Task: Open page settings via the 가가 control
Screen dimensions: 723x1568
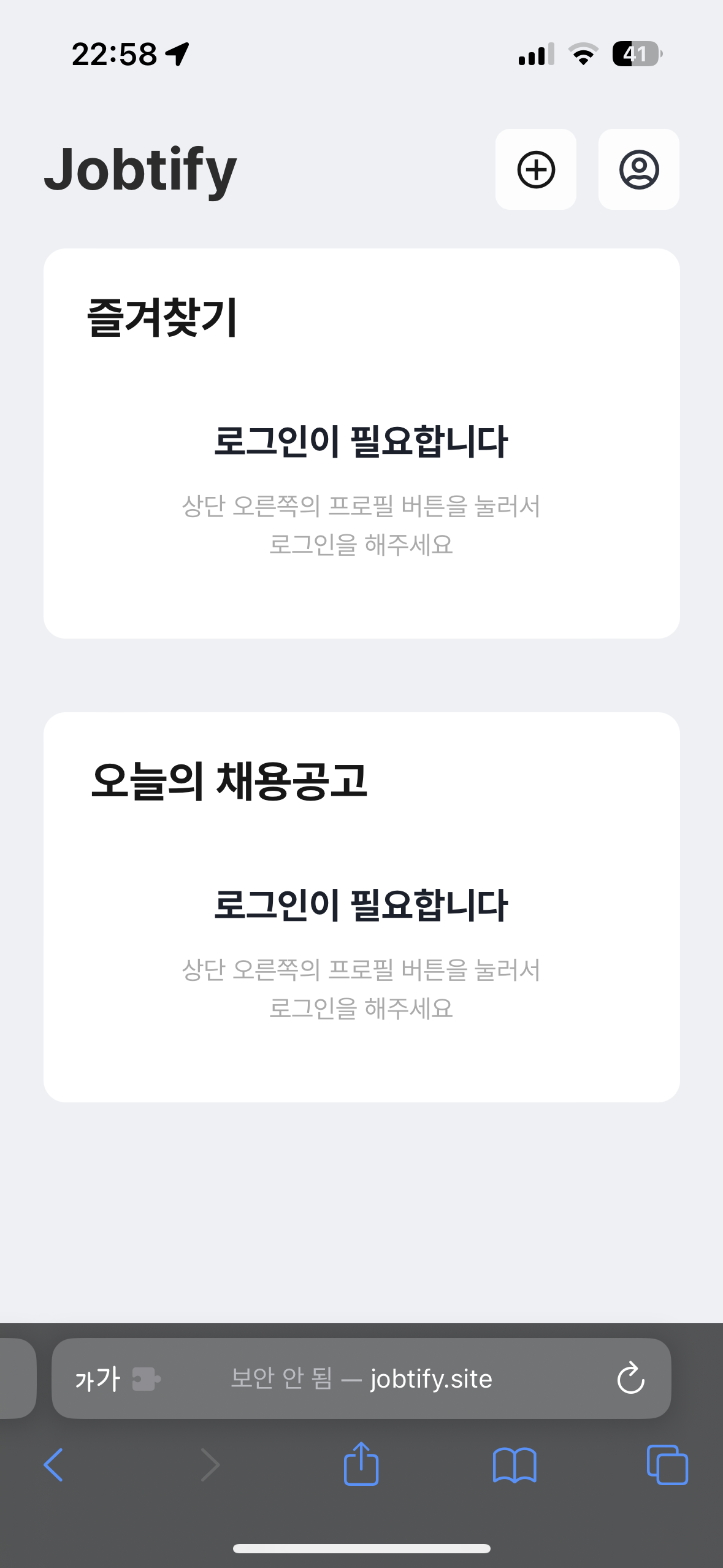Action: pos(98,1378)
